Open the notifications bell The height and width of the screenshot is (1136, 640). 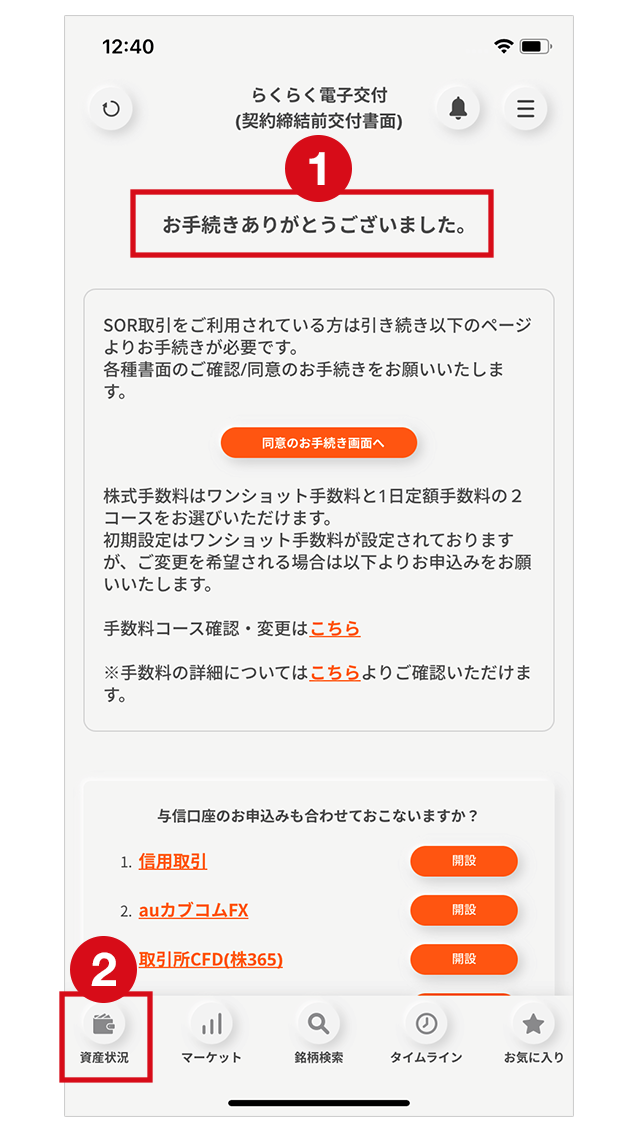tap(458, 109)
